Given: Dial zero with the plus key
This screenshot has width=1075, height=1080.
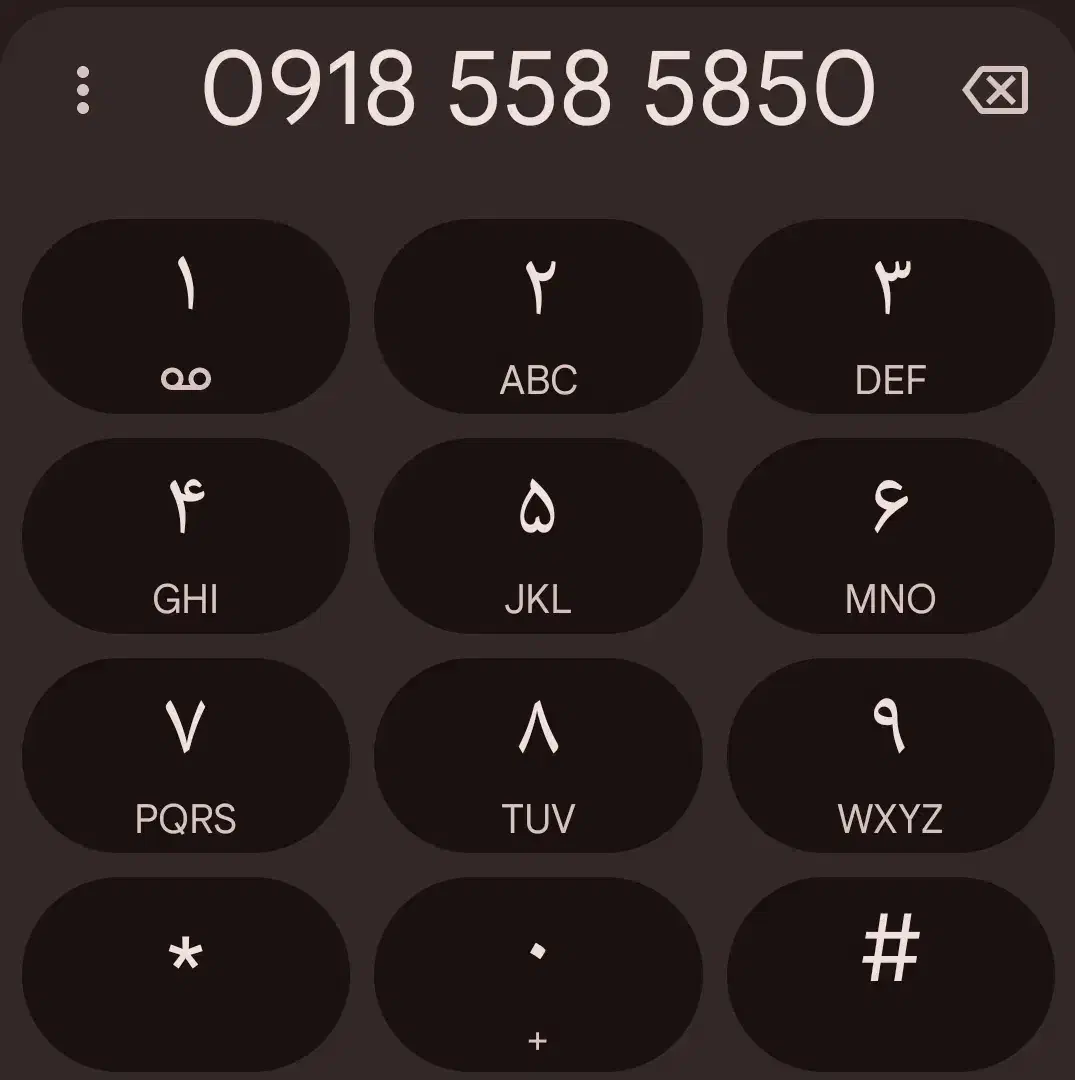Looking at the screenshot, I should click(538, 975).
